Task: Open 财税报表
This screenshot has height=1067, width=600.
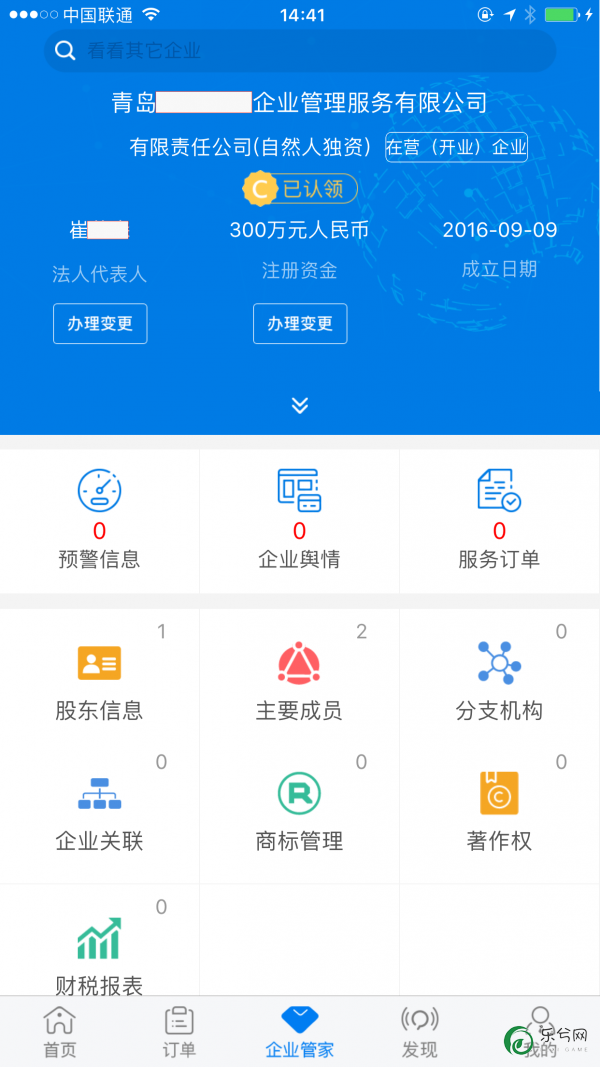Action: tap(99, 947)
